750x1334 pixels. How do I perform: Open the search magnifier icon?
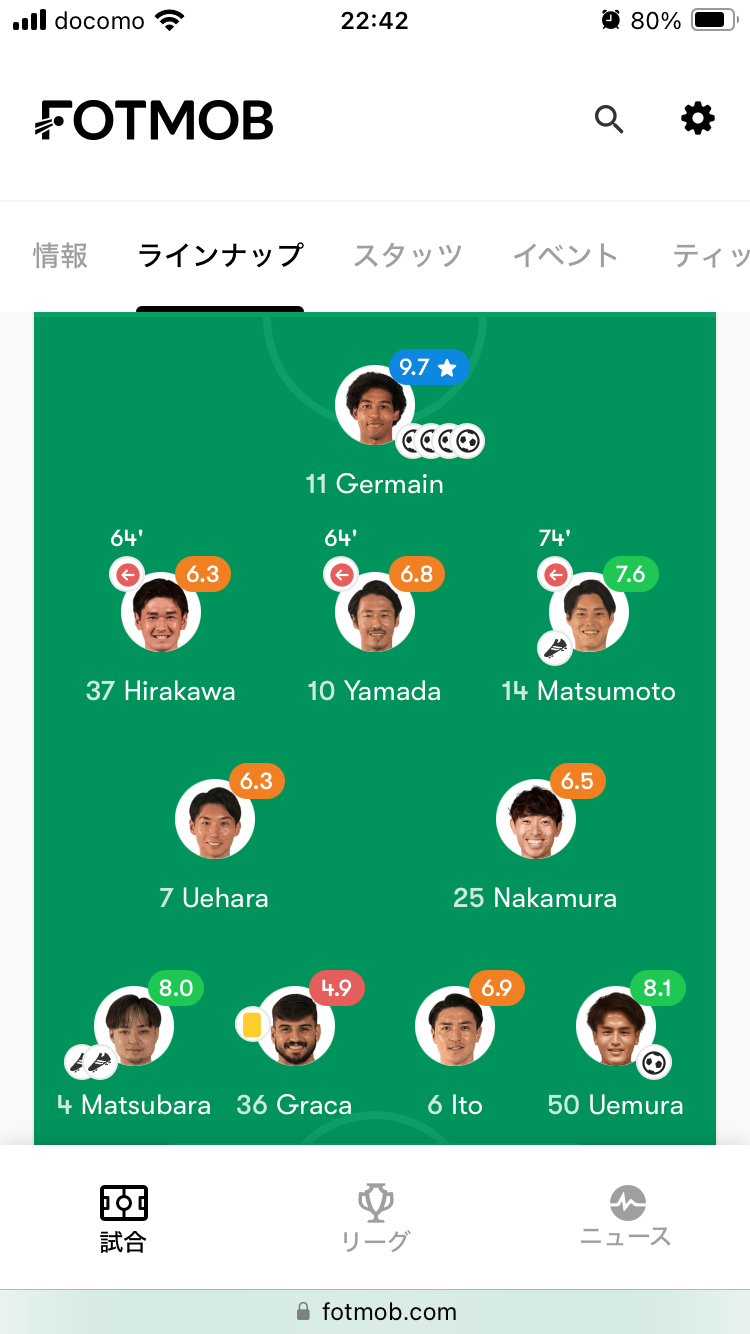pos(609,121)
